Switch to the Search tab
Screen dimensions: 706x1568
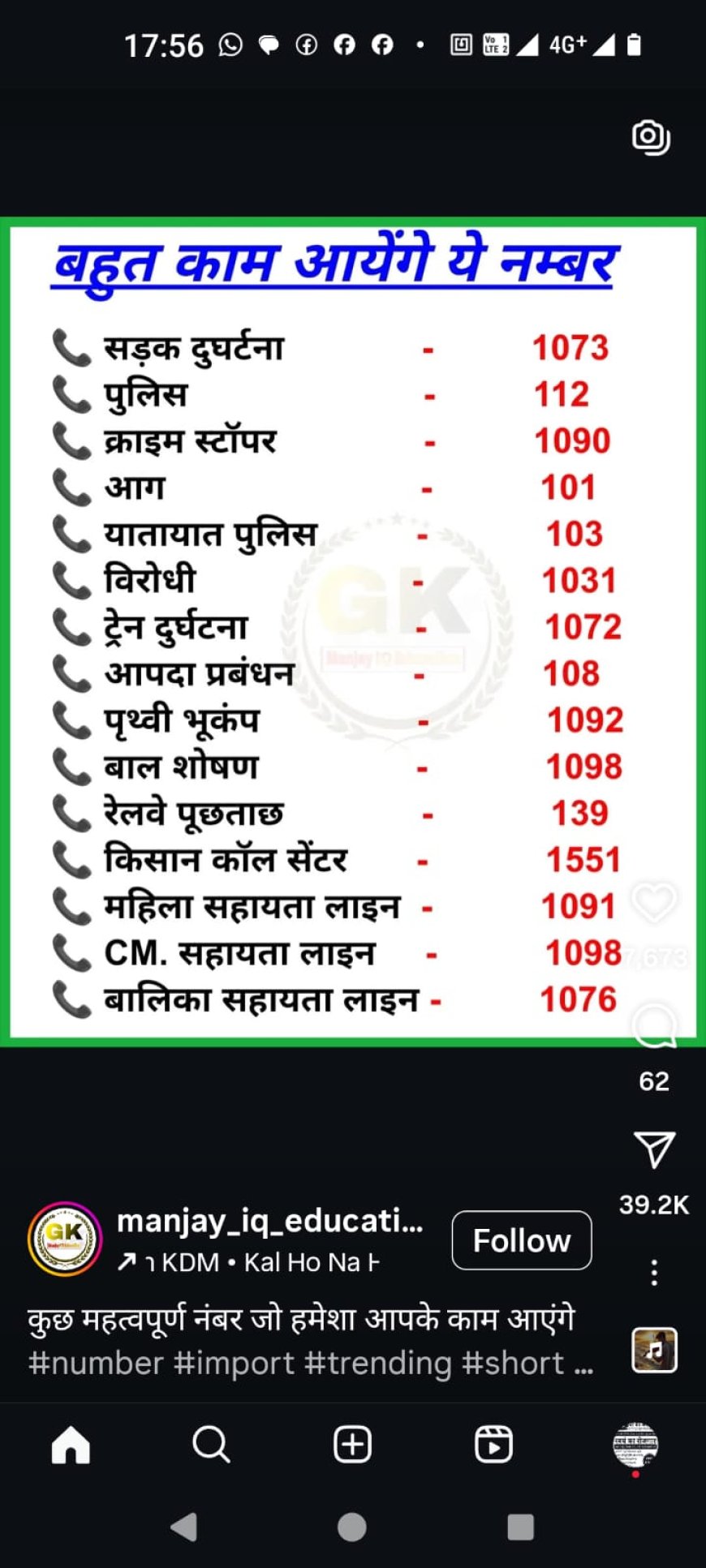click(x=211, y=1445)
